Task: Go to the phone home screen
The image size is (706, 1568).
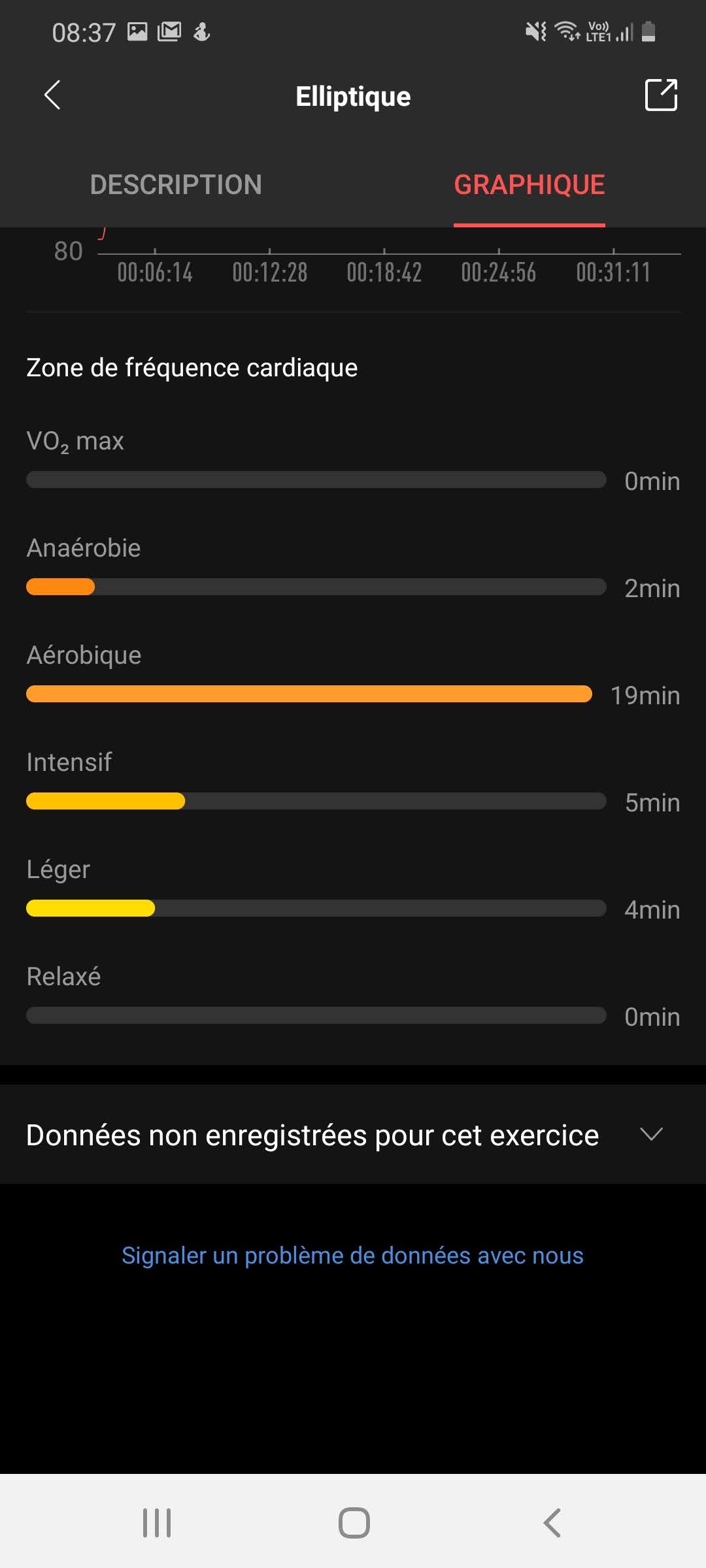Action: [x=354, y=1522]
